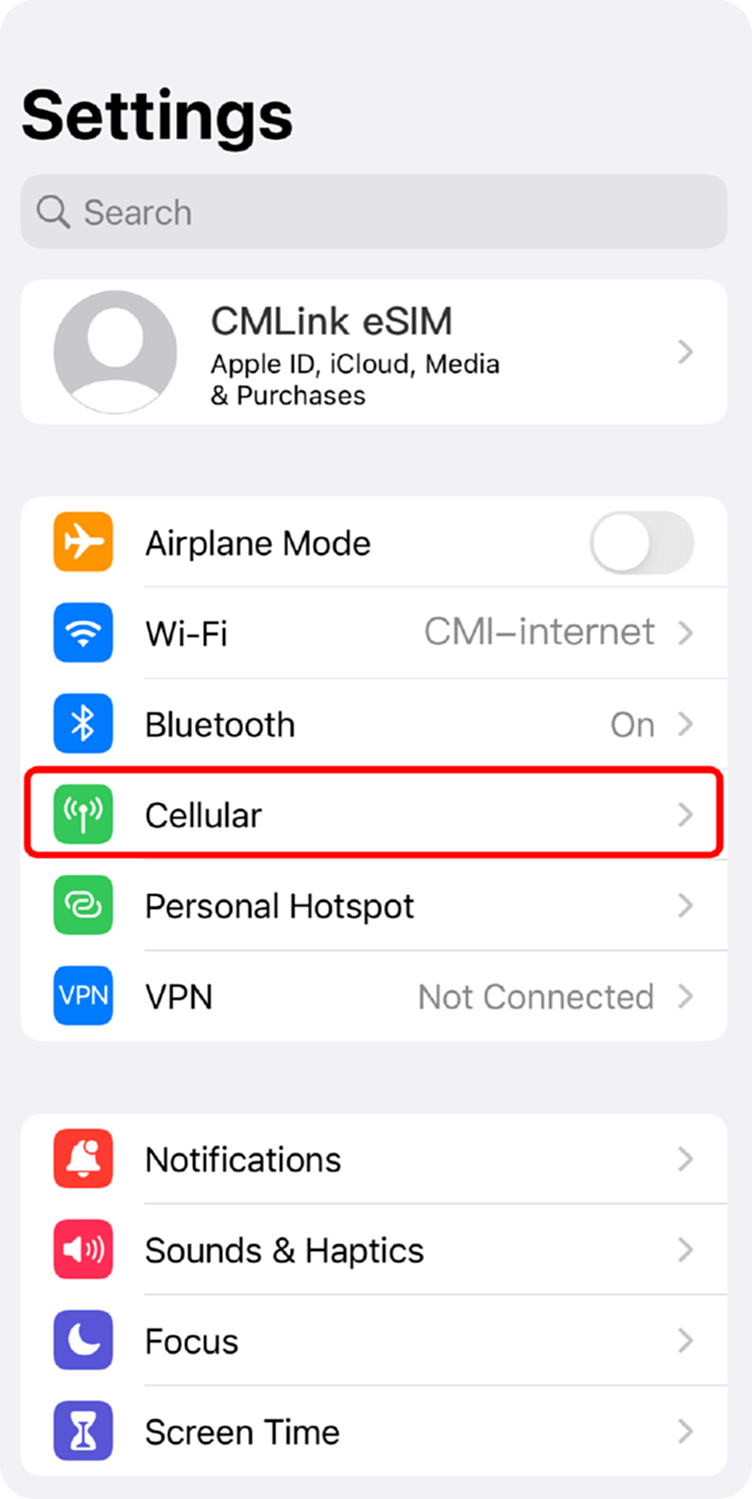Open Sounds & Haptics settings
The height and width of the screenshot is (1499, 752).
pos(373,1250)
